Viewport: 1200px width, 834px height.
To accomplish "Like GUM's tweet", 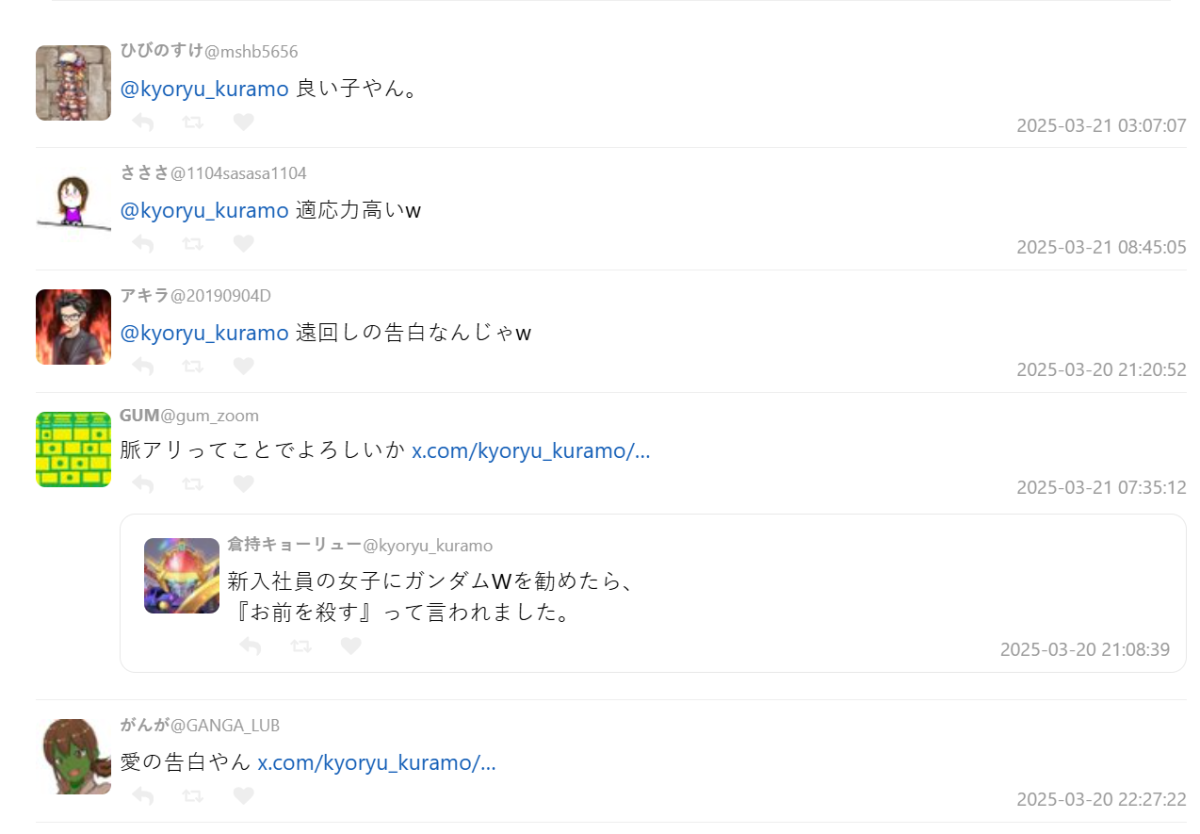I will (243, 484).
